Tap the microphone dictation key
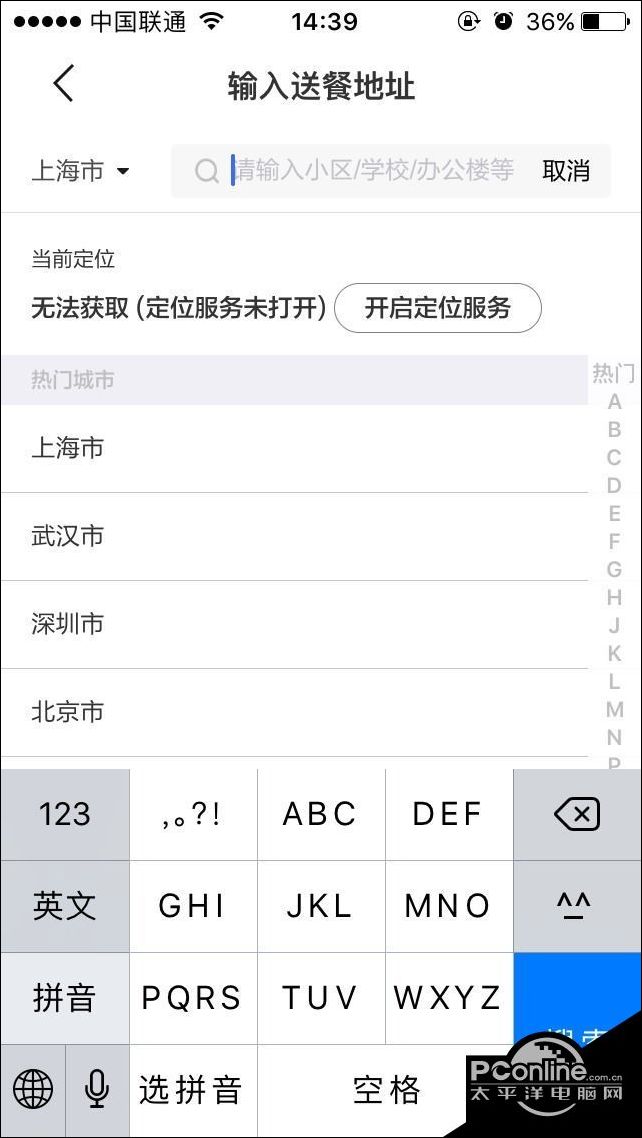This screenshot has width=642, height=1138. click(97, 1089)
